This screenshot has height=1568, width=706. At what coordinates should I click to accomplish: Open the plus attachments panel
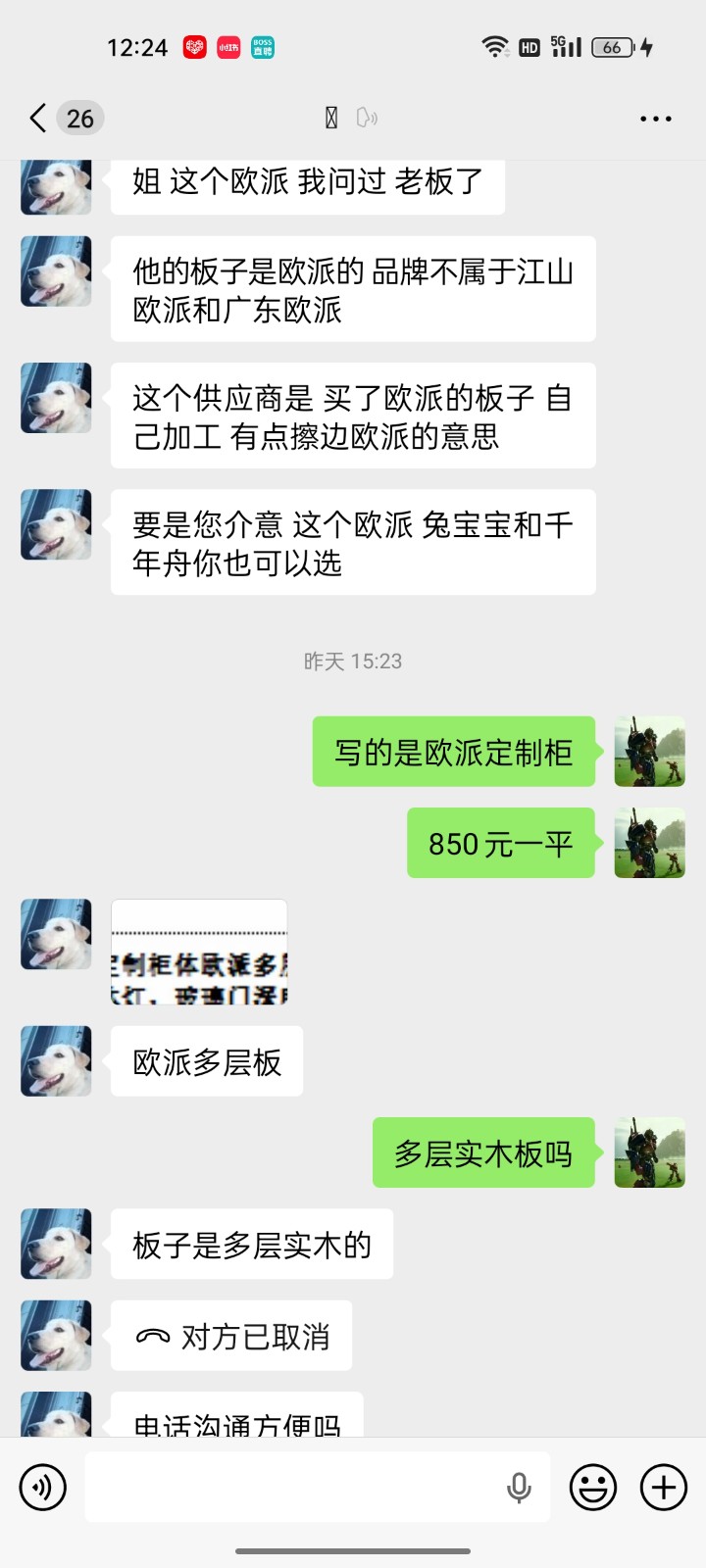(664, 1488)
